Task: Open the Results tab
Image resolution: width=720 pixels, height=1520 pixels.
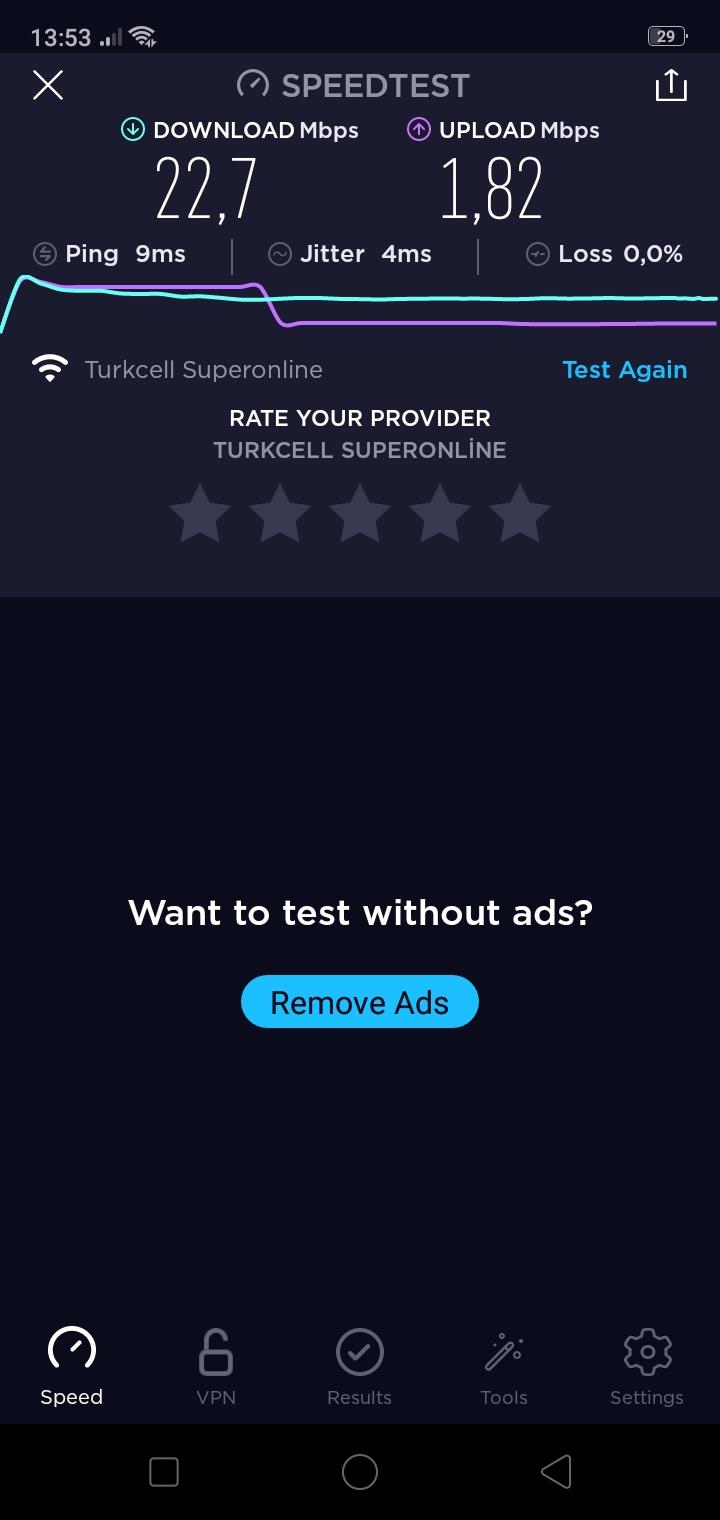Action: coord(360,1366)
